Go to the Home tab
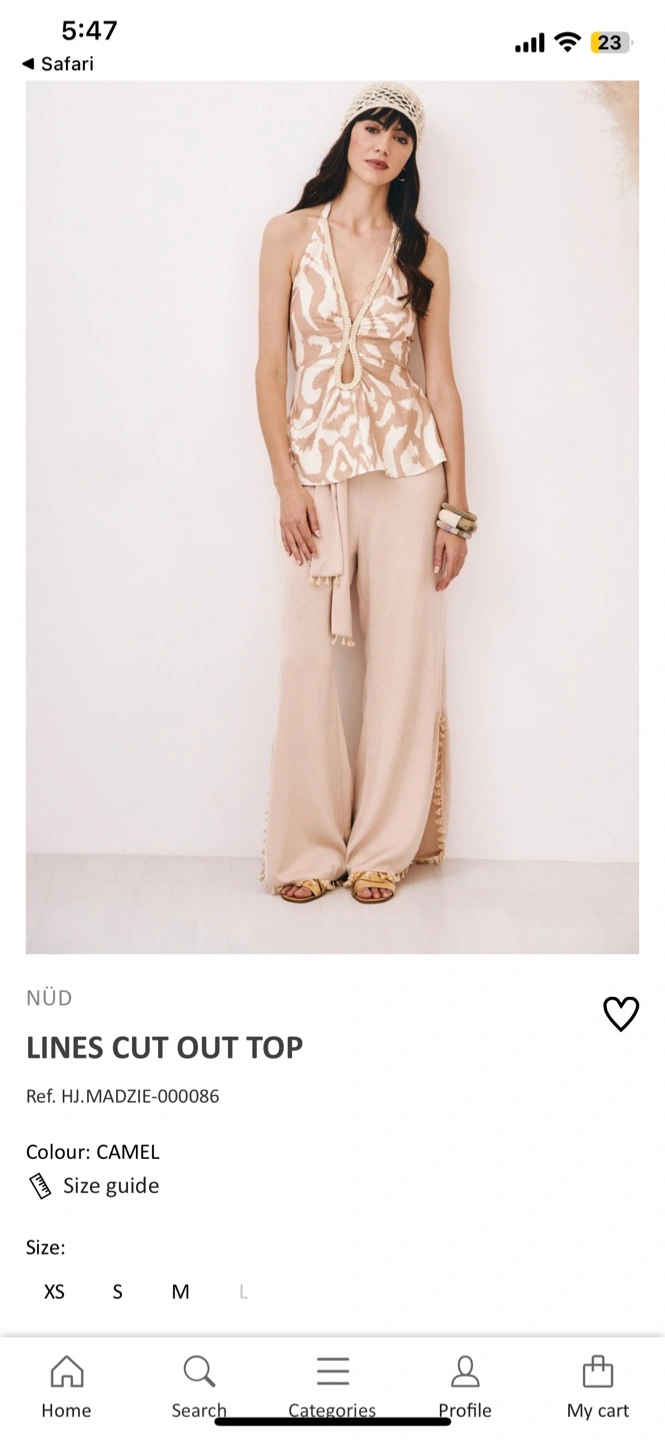The image size is (665, 1440). point(66,1387)
